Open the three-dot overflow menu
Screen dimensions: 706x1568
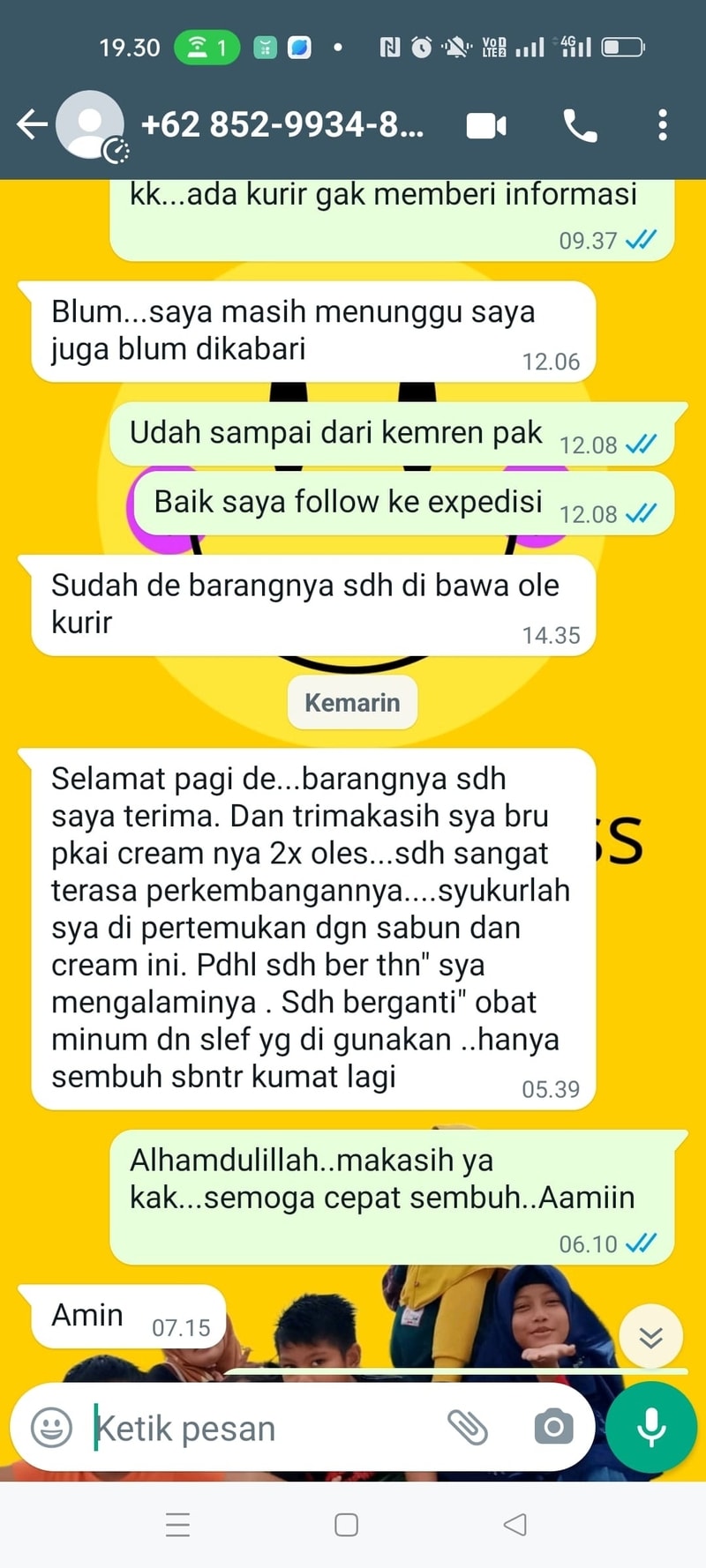coord(663,126)
